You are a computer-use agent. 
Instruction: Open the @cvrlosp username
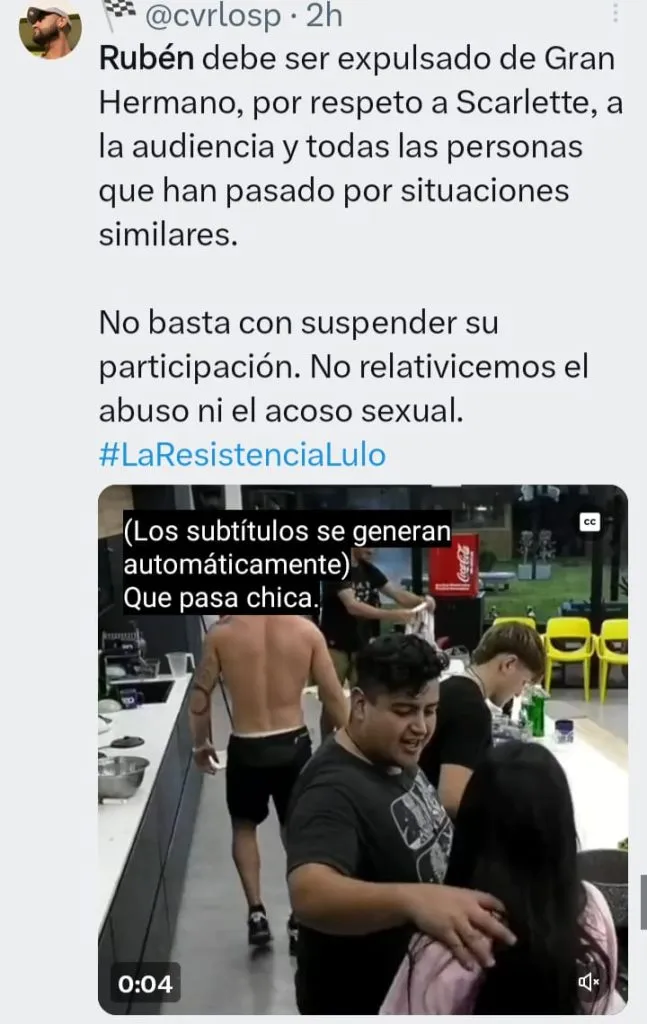coord(208,14)
